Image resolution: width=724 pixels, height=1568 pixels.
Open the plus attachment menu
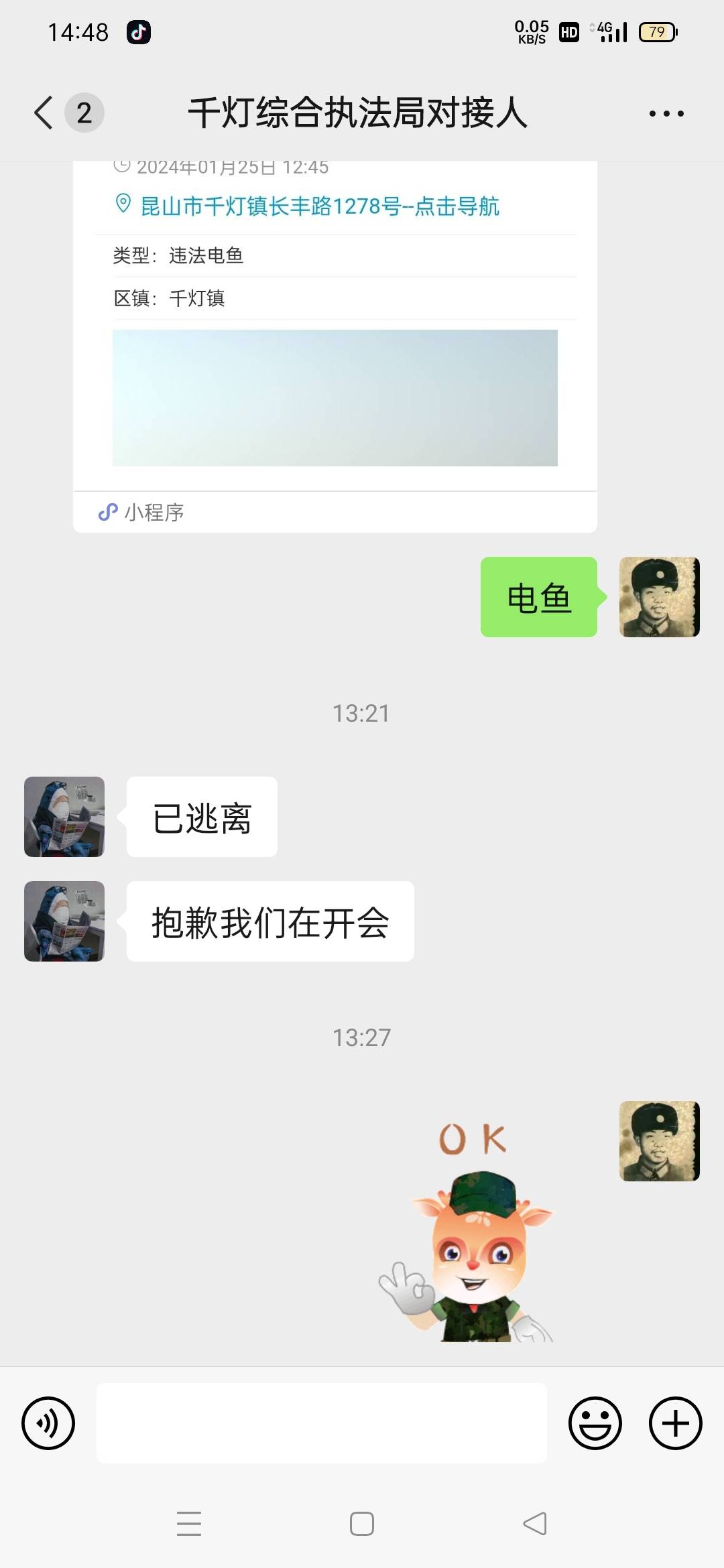[x=676, y=1423]
